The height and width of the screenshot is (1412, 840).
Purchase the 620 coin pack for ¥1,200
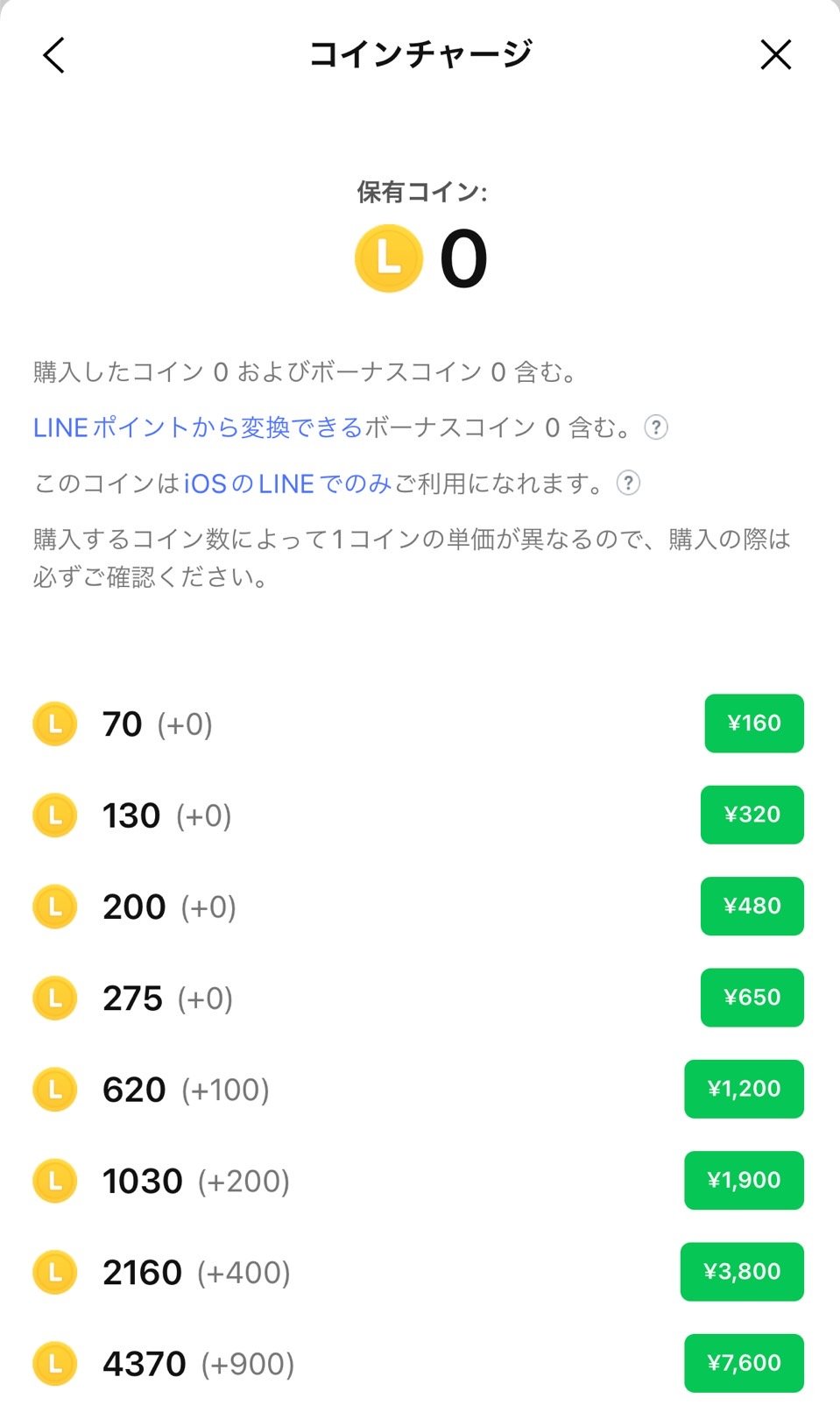coord(744,1089)
